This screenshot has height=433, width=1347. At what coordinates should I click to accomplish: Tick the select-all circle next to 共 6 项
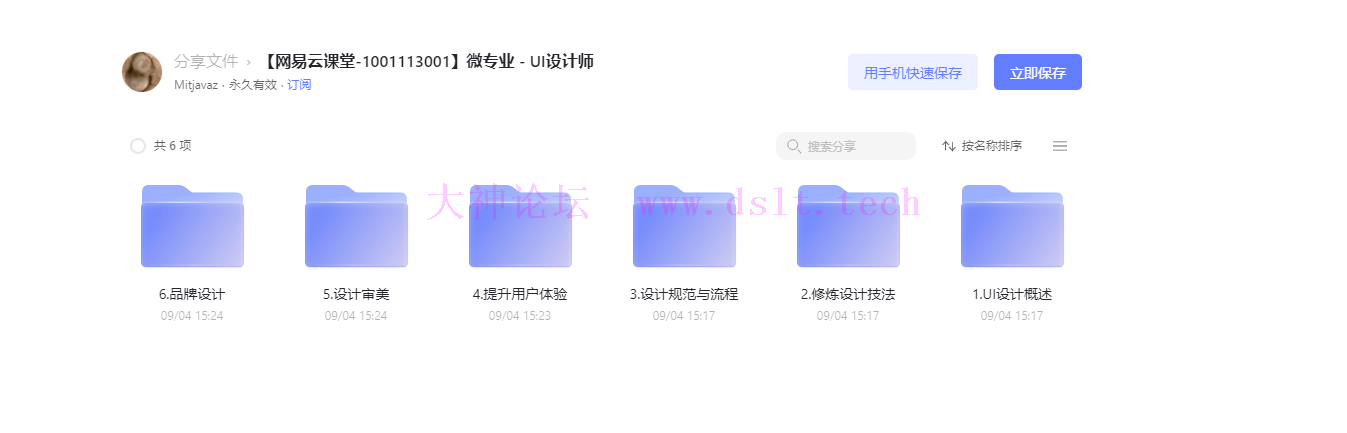[138, 146]
